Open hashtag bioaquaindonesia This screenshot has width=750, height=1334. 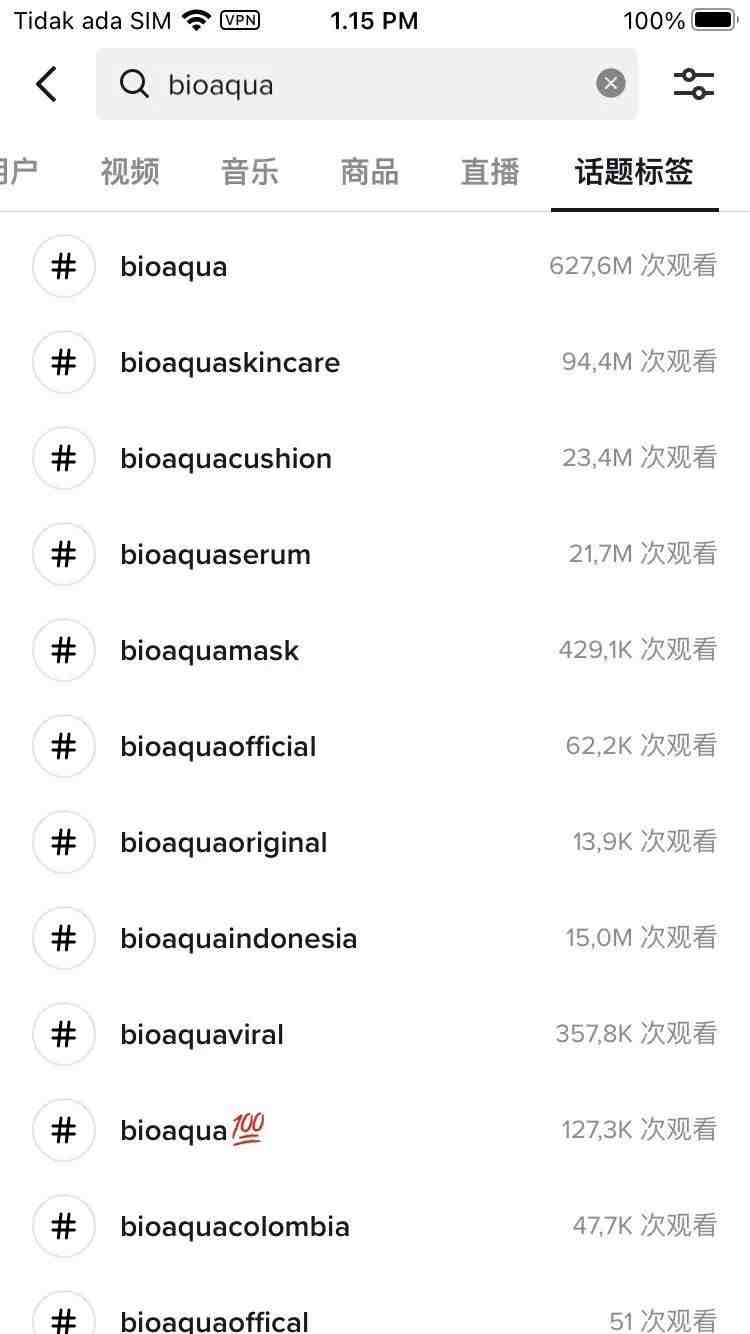375,938
